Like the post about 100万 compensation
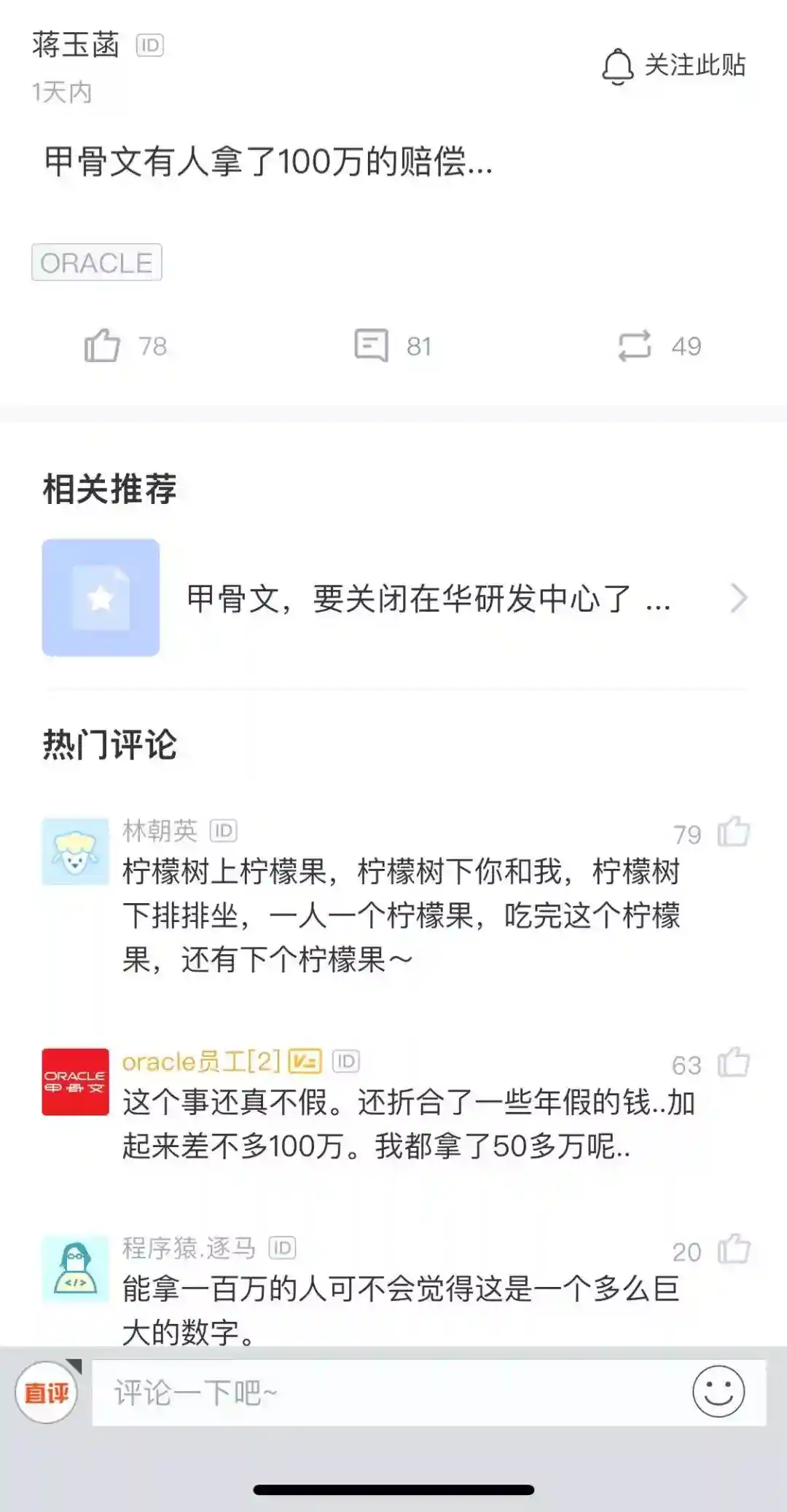This screenshot has height=1512, width=787. (x=102, y=345)
